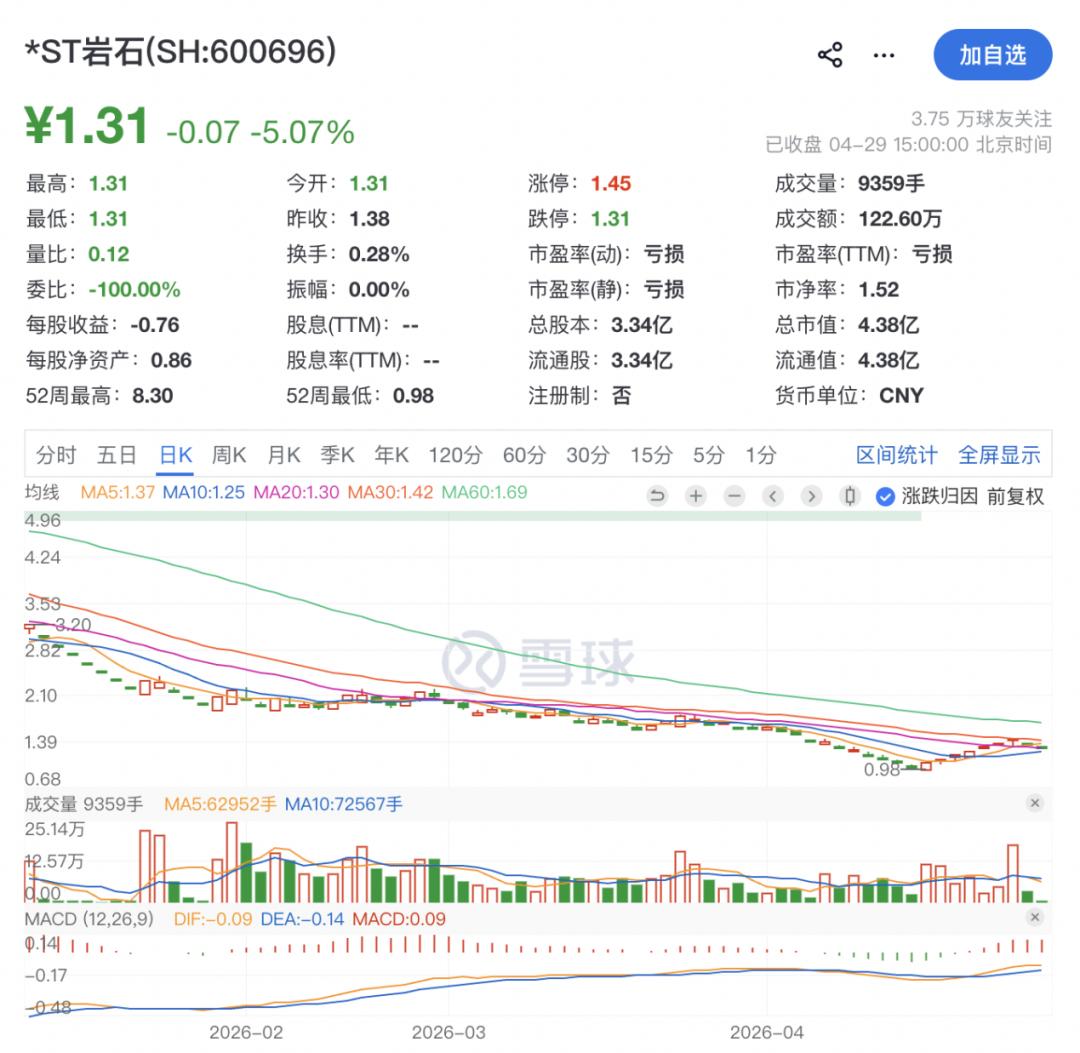Select the 60分 interval tab
Image resolution: width=1080 pixels, height=1053 pixels.
tap(524, 456)
